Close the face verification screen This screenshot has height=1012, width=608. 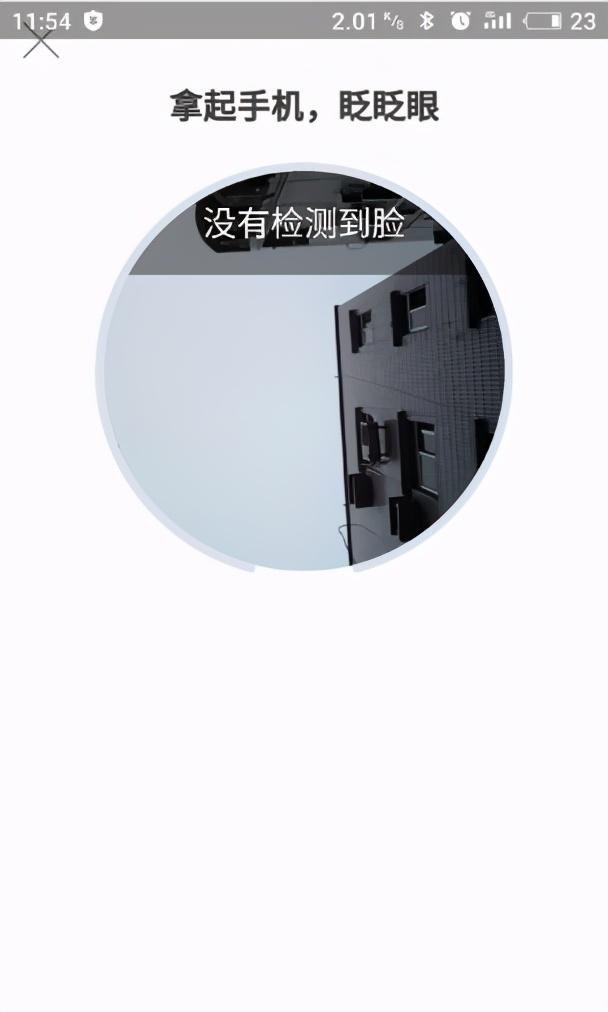(41, 42)
